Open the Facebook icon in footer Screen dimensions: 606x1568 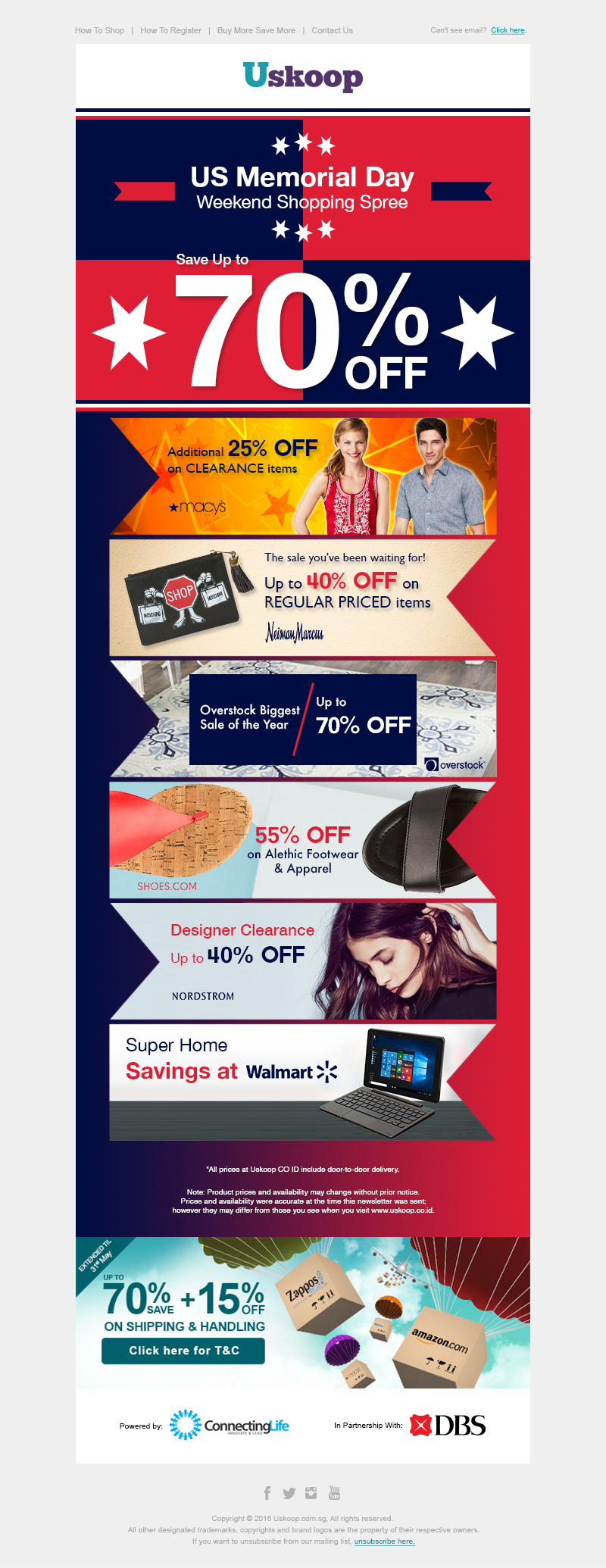click(x=267, y=1492)
